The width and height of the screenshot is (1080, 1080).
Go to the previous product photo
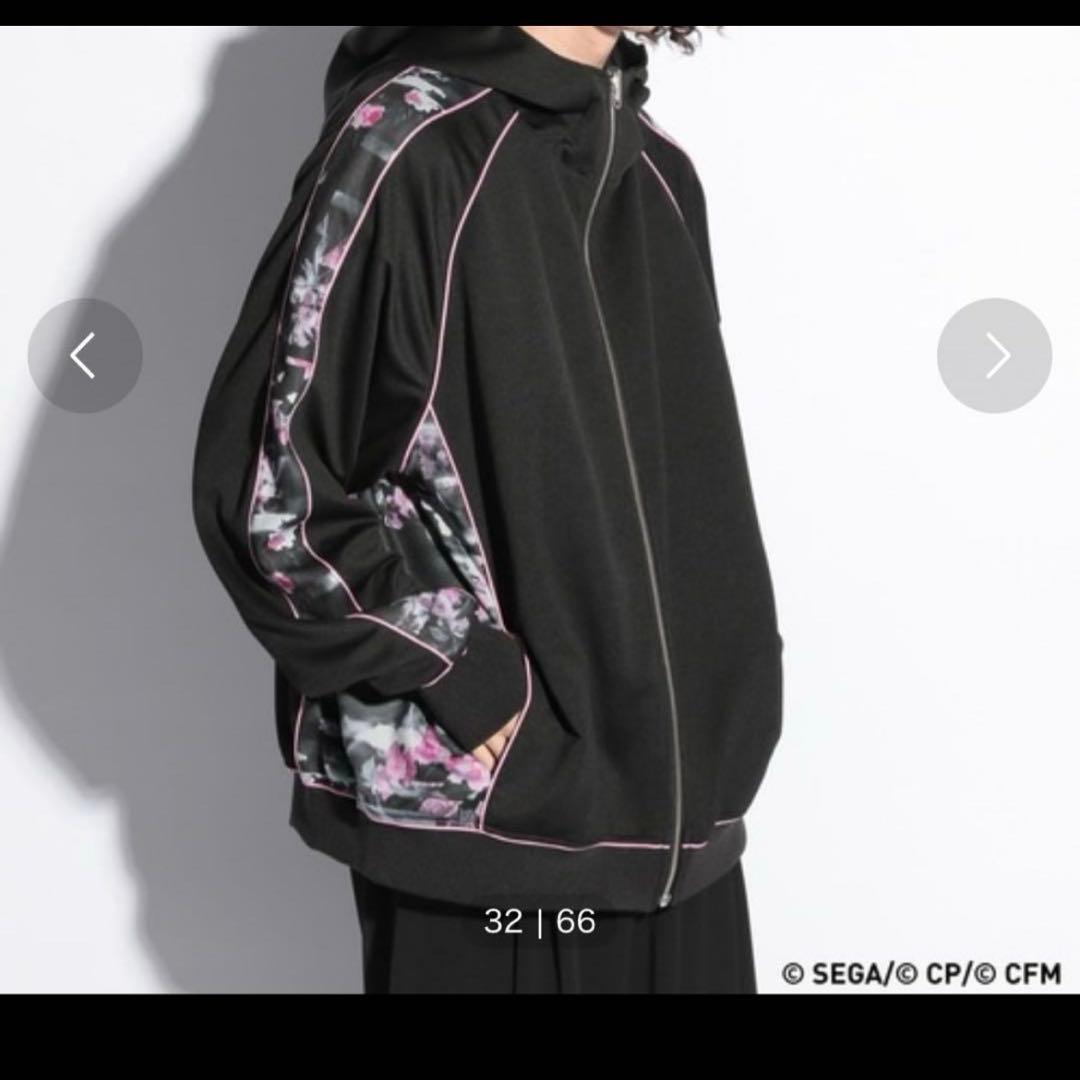[85, 355]
